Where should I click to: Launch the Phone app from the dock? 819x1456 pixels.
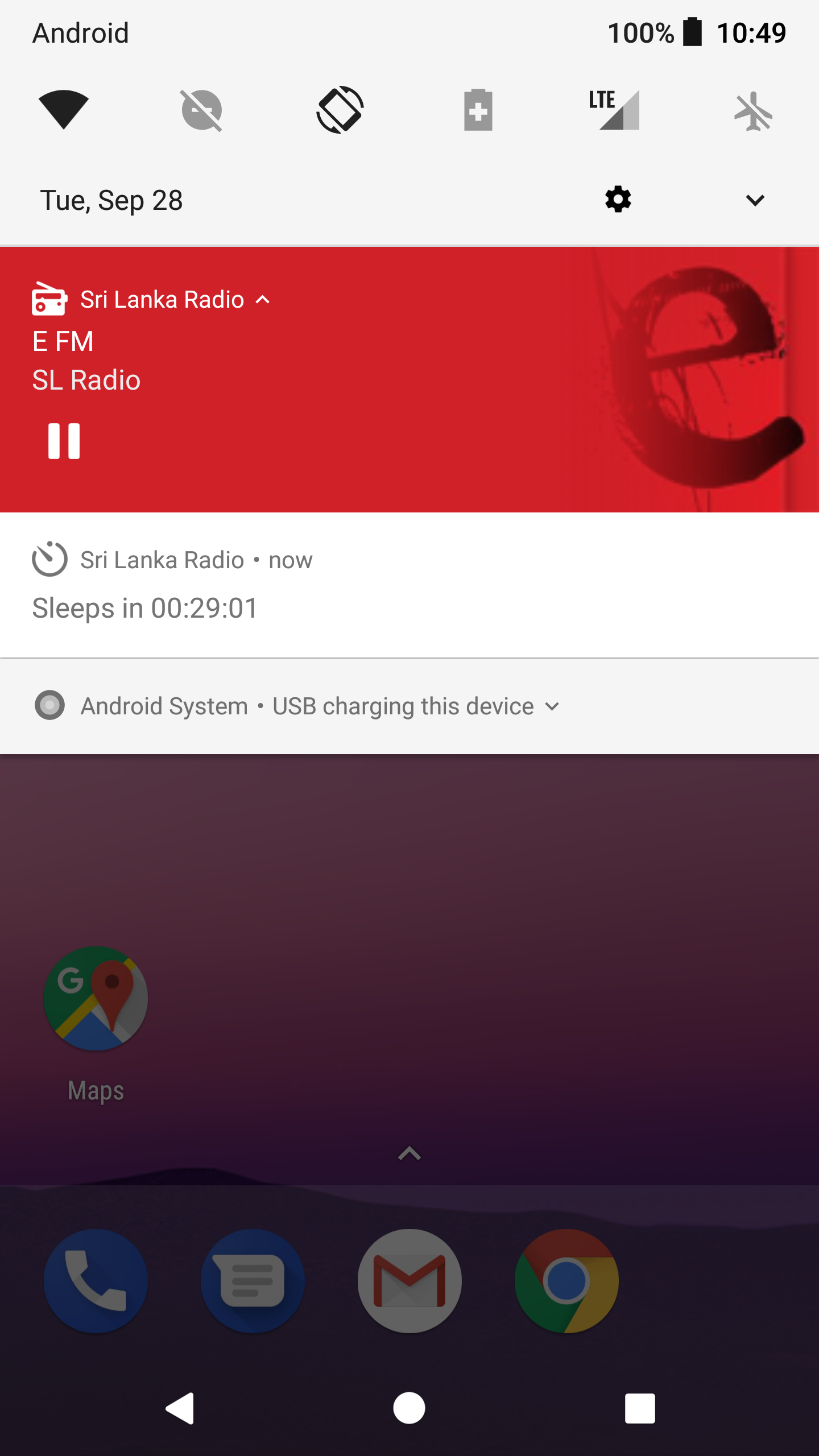click(x=94, y=1280)
